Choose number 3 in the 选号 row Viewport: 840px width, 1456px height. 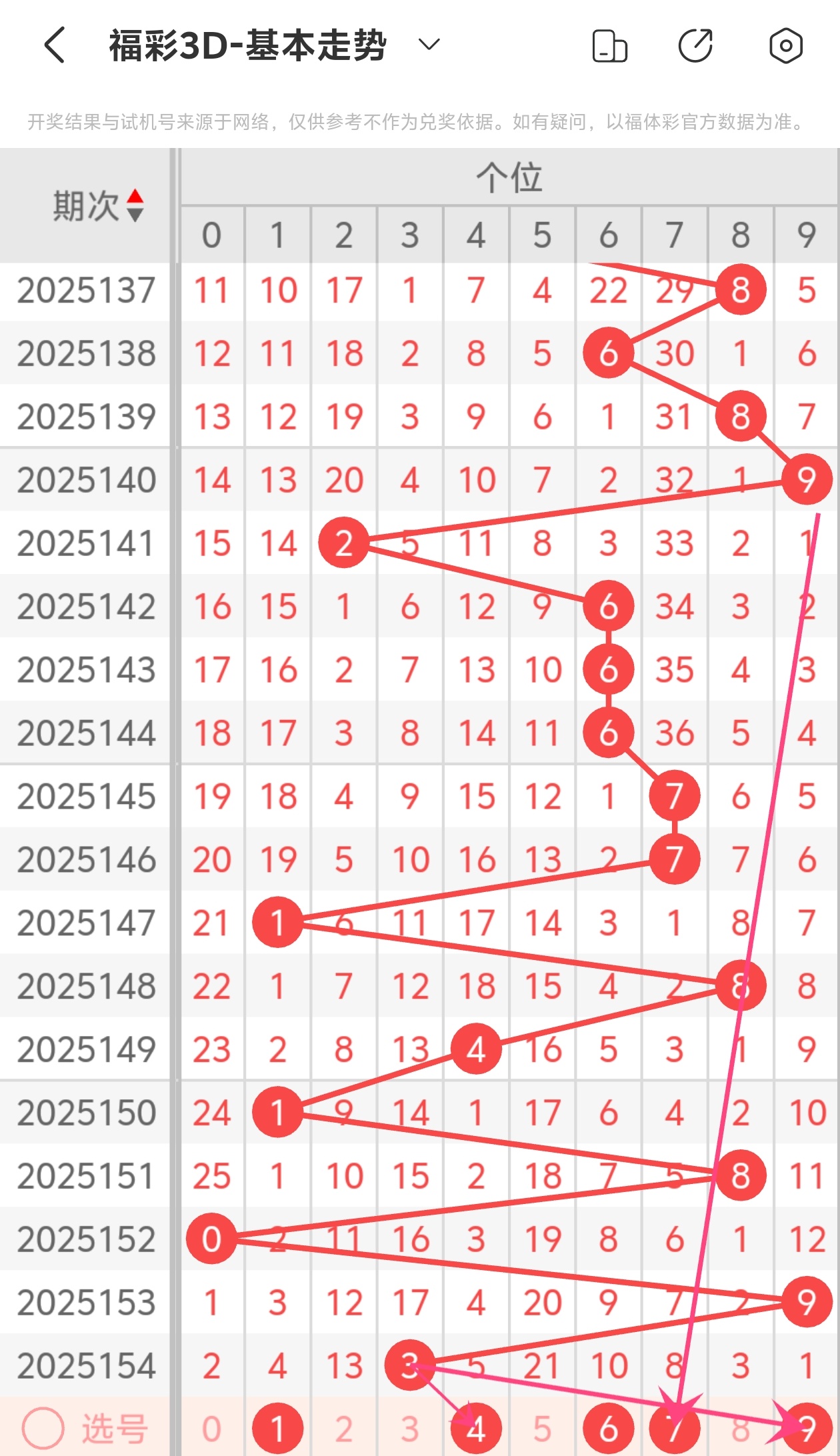coord(410,1429)
